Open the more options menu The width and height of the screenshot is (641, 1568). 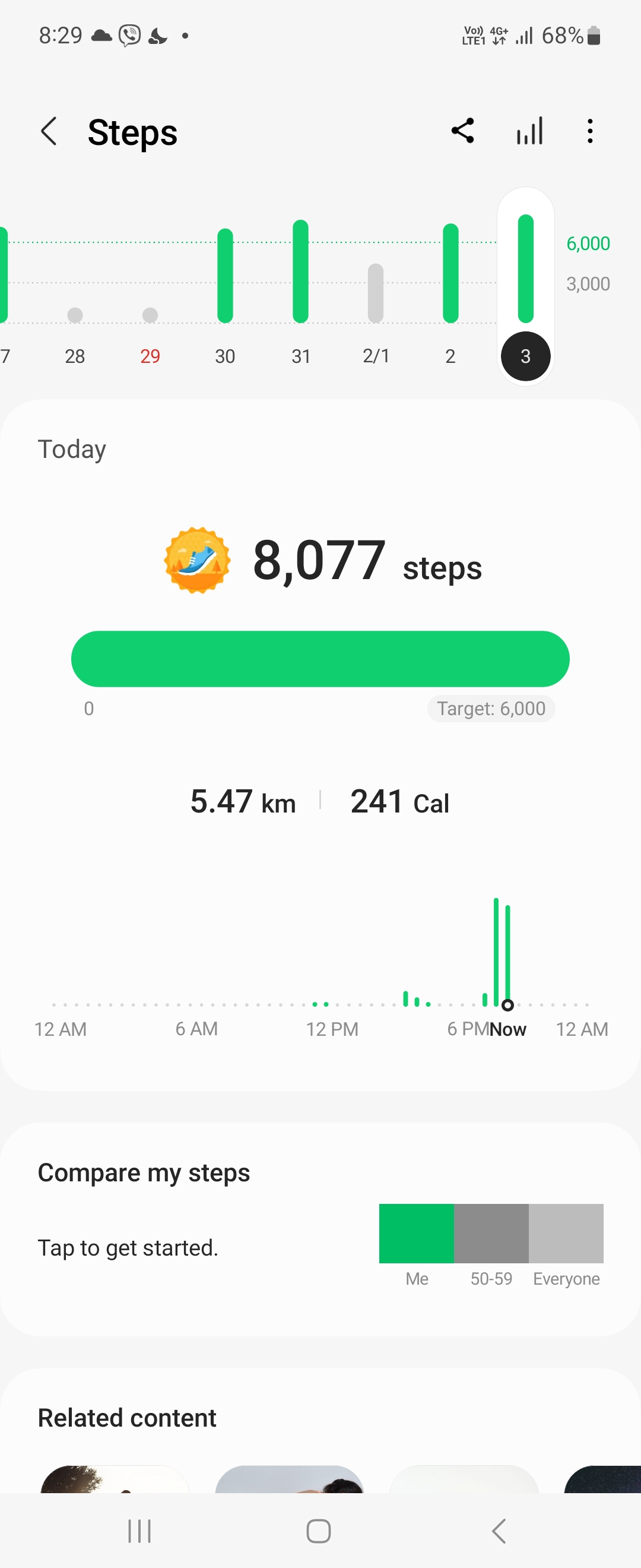point(590,131)
